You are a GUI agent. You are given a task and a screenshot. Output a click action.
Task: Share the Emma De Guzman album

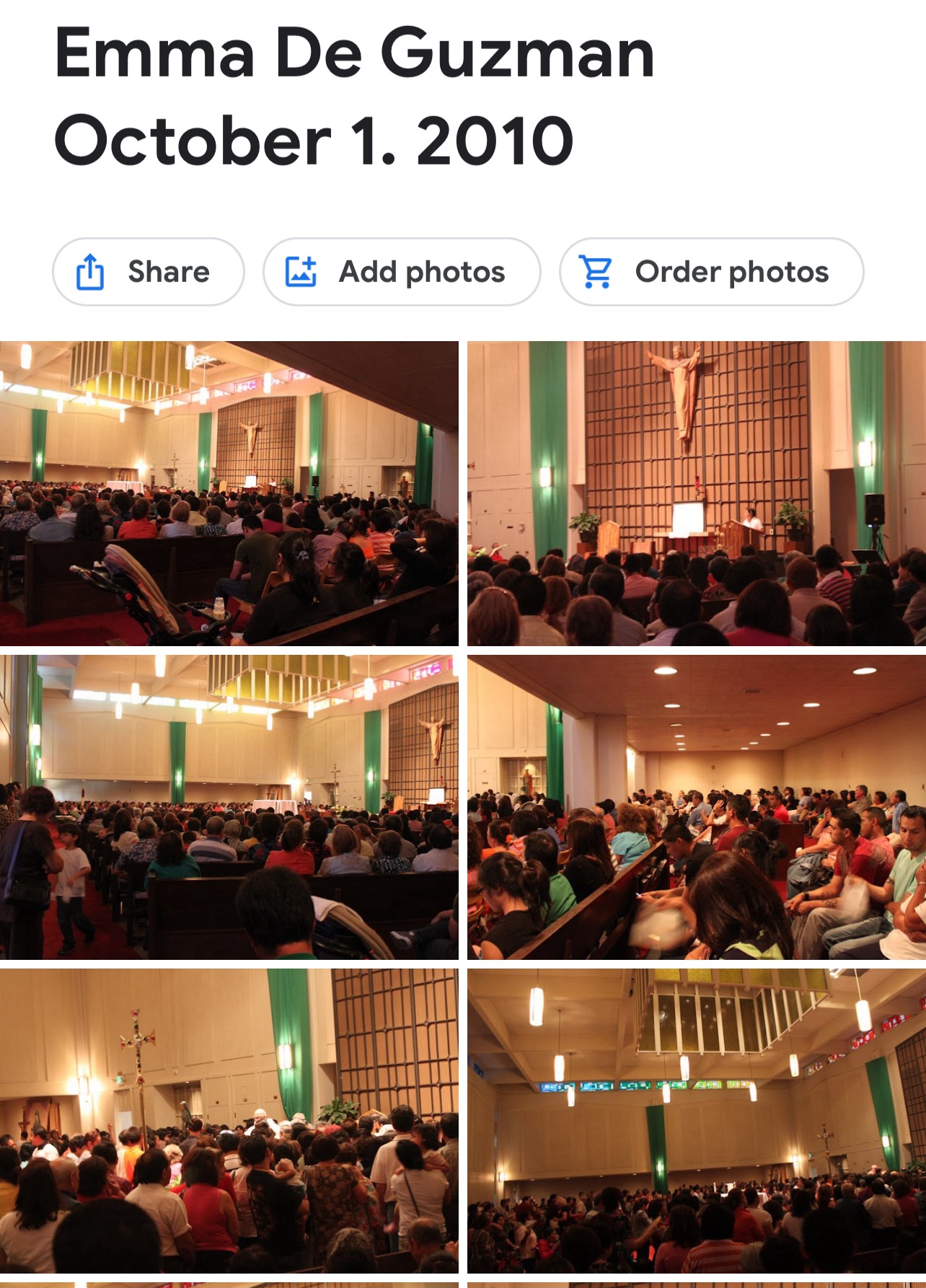(148, 272)
